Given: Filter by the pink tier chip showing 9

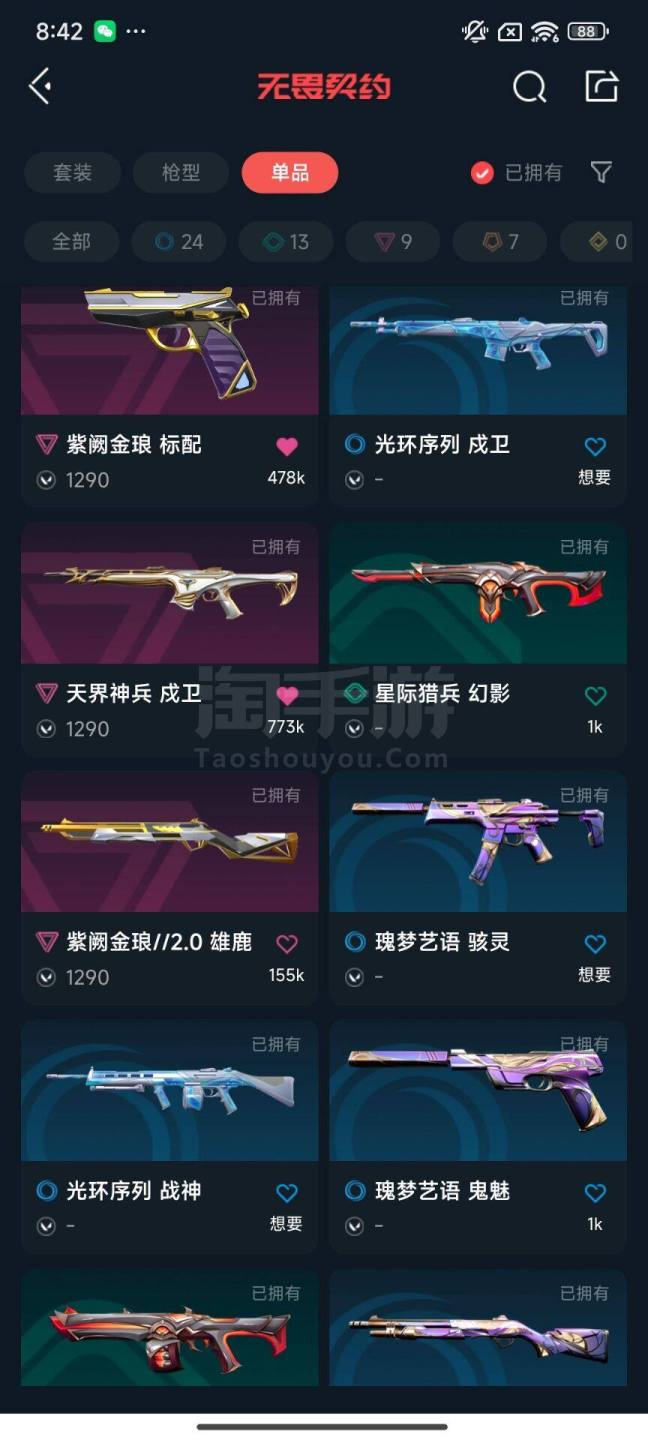Looking at the screenshot, I should (393, 242).
